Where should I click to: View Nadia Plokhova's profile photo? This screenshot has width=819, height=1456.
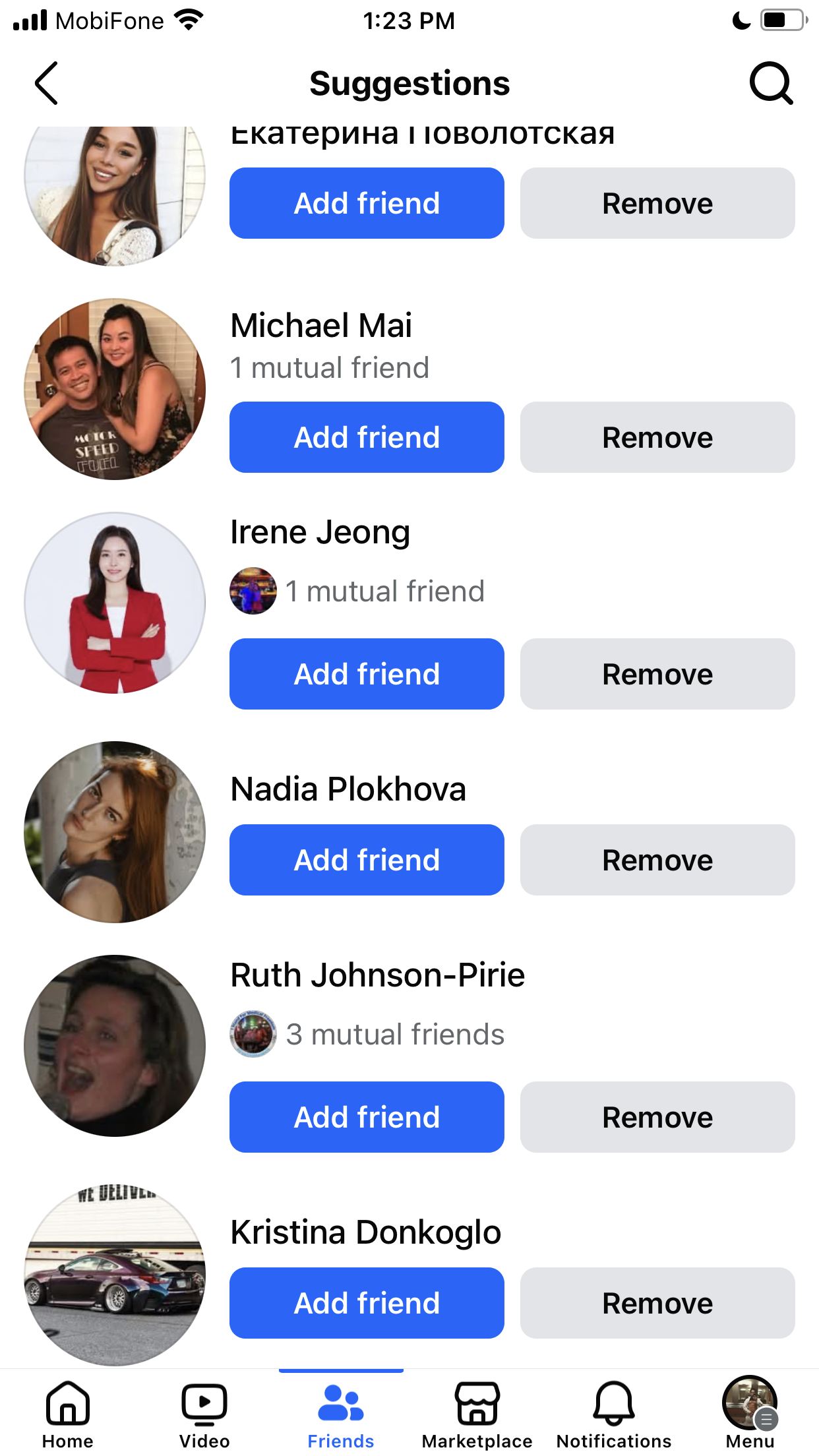tap(115, 832)
